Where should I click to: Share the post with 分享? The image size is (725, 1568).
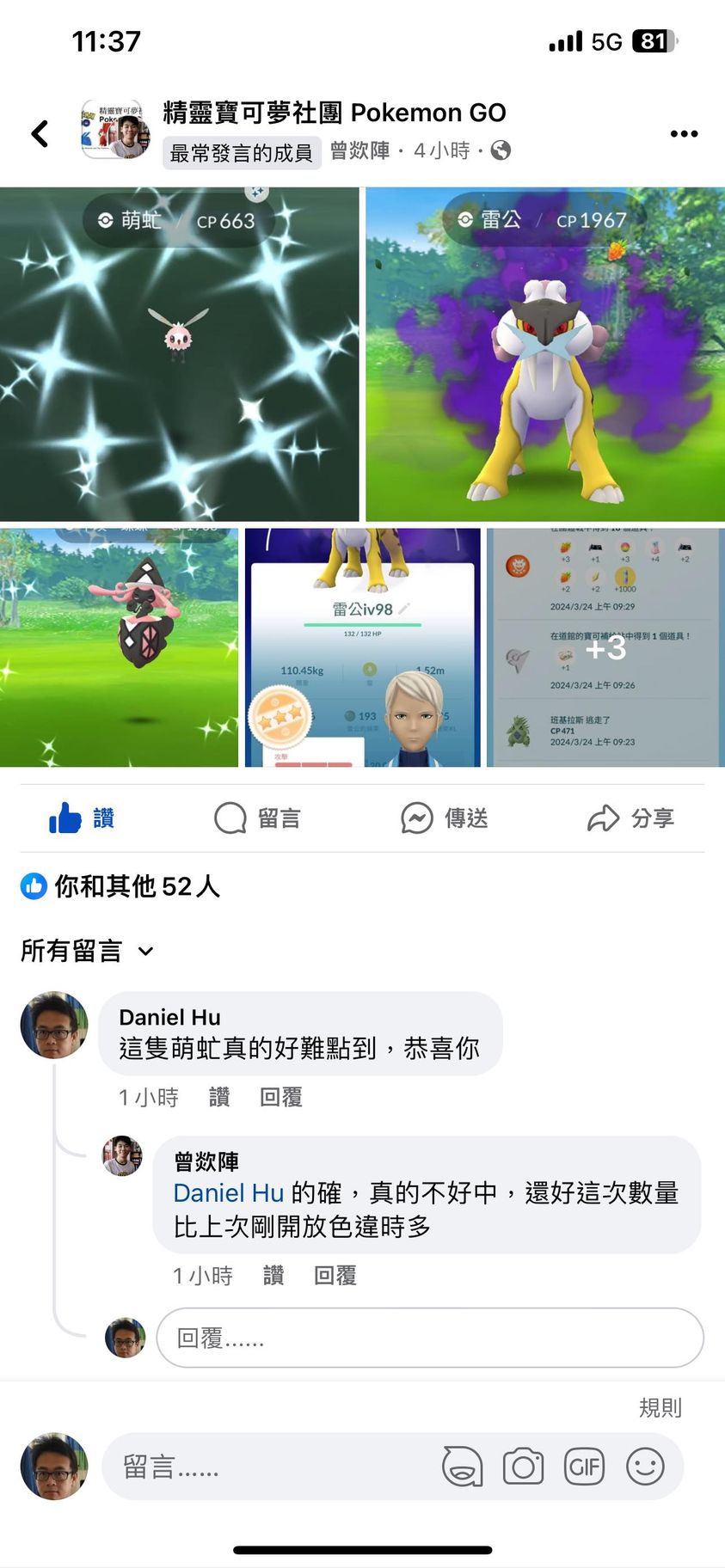click(630, 818)
